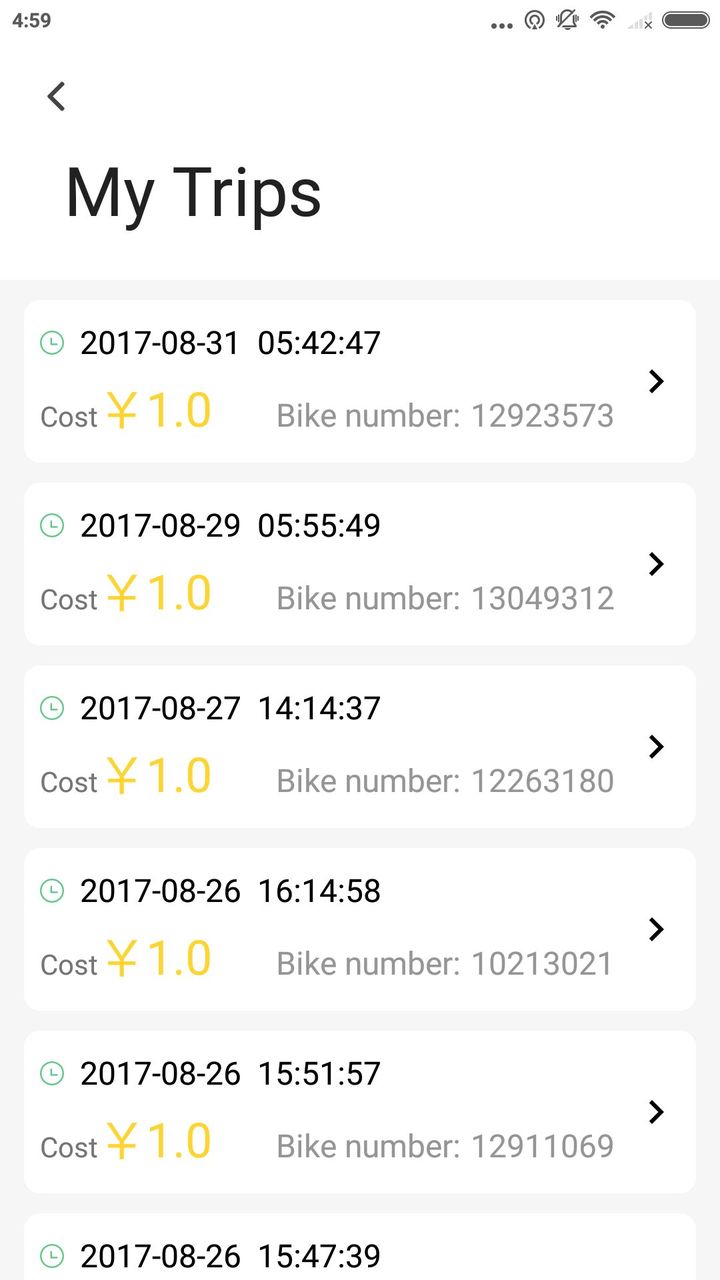Open the 2017-08-27 14:14:37 trip
The height and width of the screenshot is (1280, 720).
tap(359, 747)
